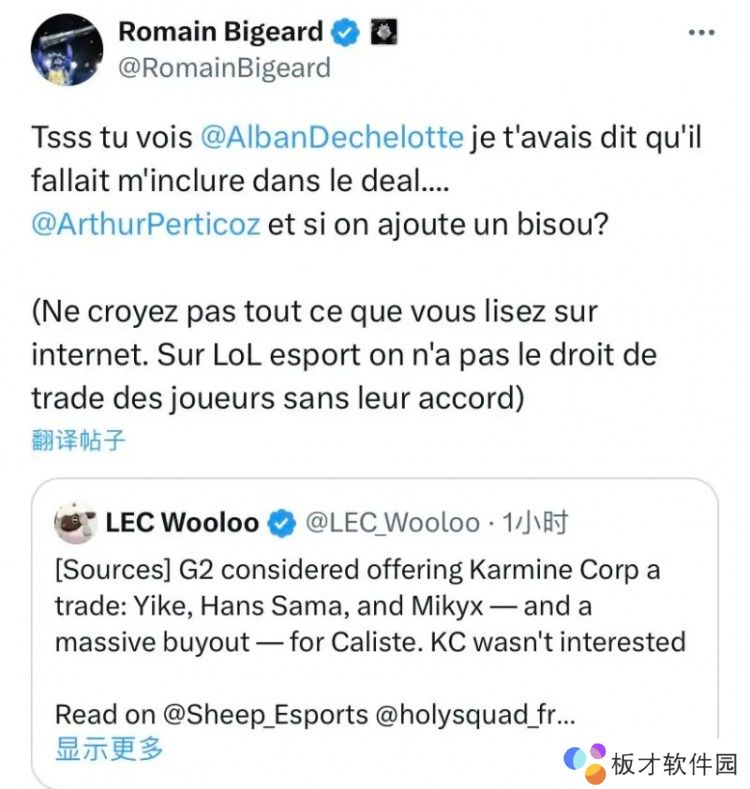
Task: Expand the quoted post with 显示更多
Action: pyautogui.click(x=109, y=749)
